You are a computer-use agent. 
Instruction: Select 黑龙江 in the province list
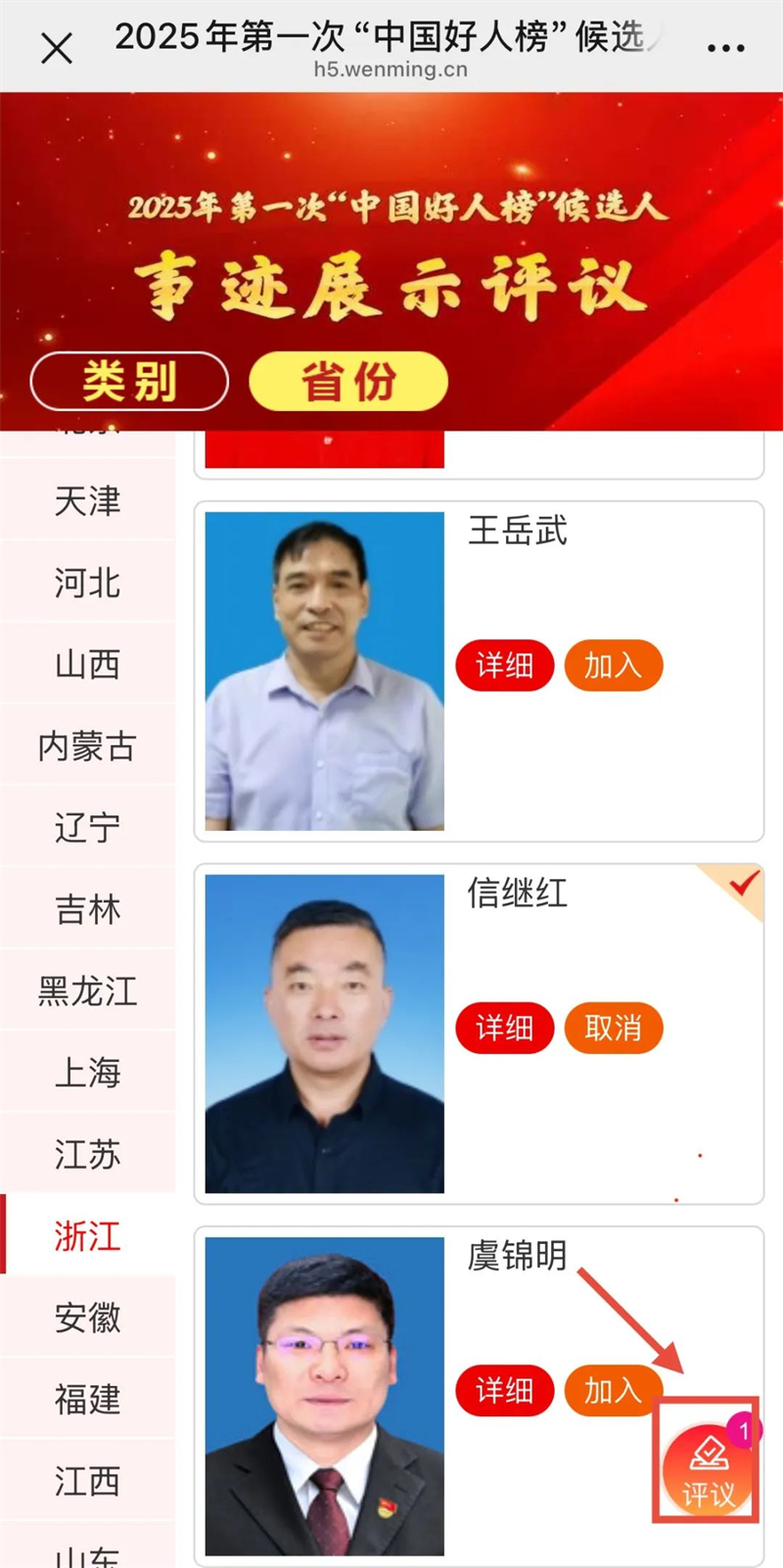[87, 991]
